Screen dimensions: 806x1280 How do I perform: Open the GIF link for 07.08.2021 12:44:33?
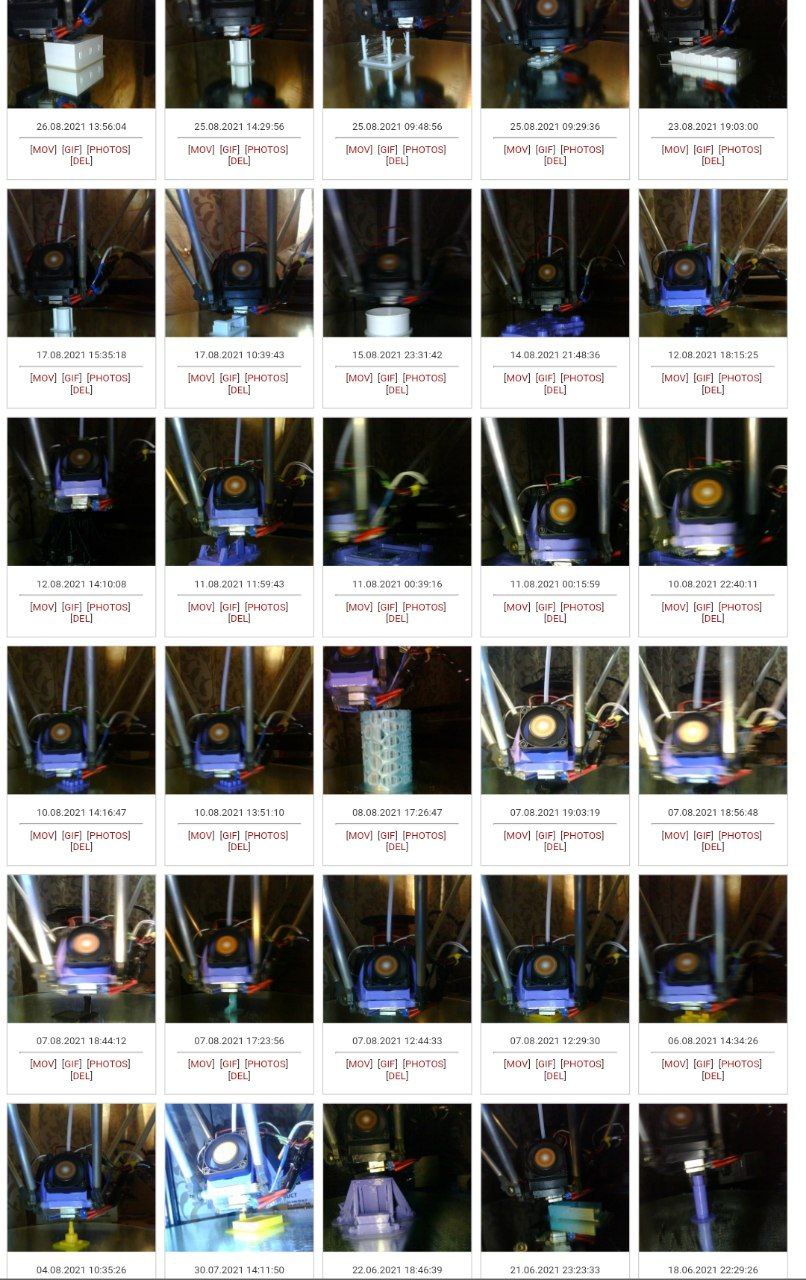(387, 1064)
